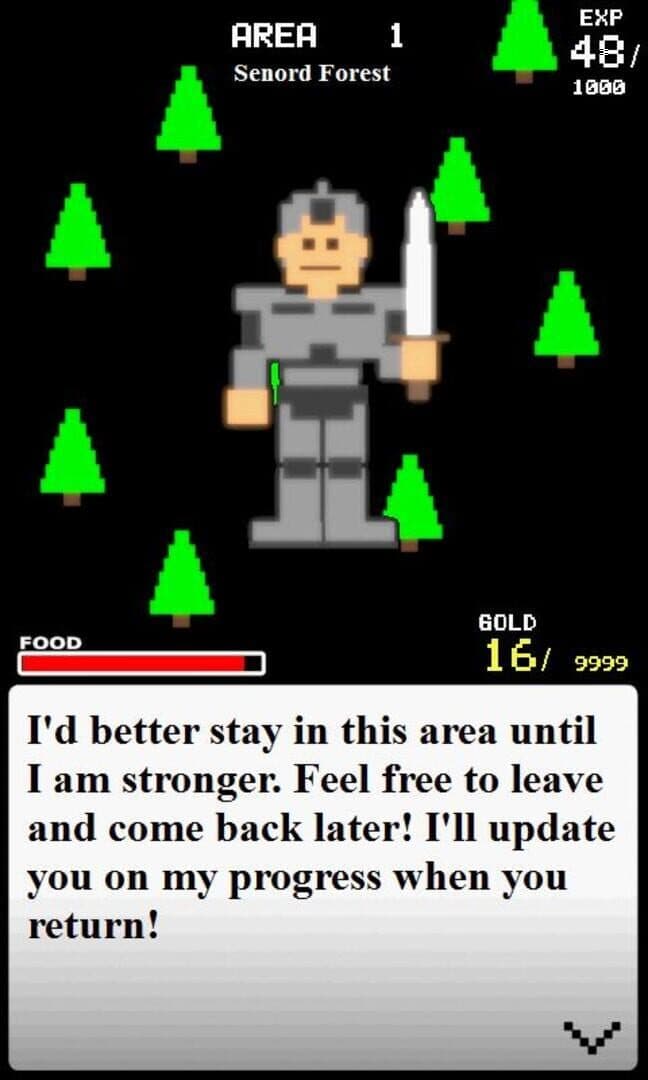Advance dialogue with the down arrow

pos(591,1036)
